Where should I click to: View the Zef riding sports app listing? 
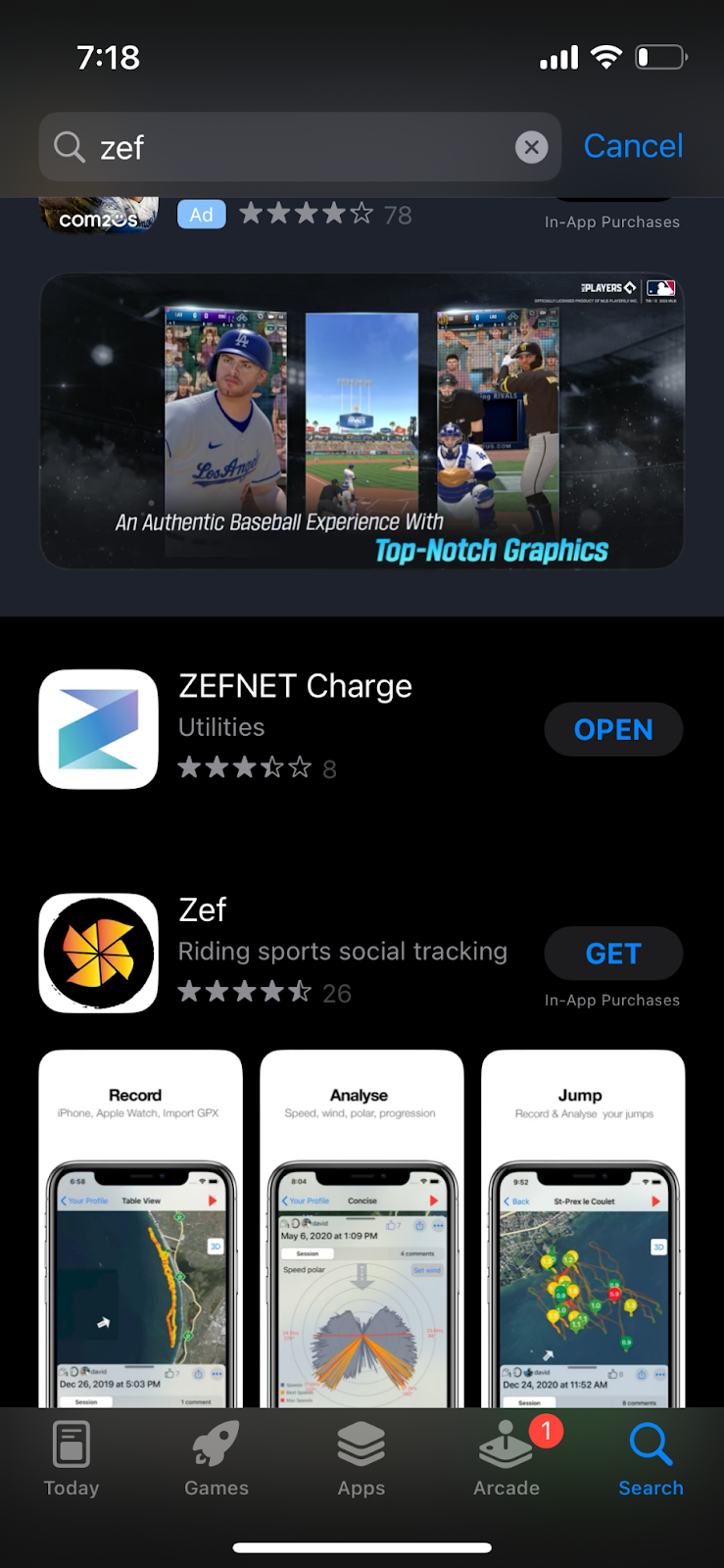(294, 951)
